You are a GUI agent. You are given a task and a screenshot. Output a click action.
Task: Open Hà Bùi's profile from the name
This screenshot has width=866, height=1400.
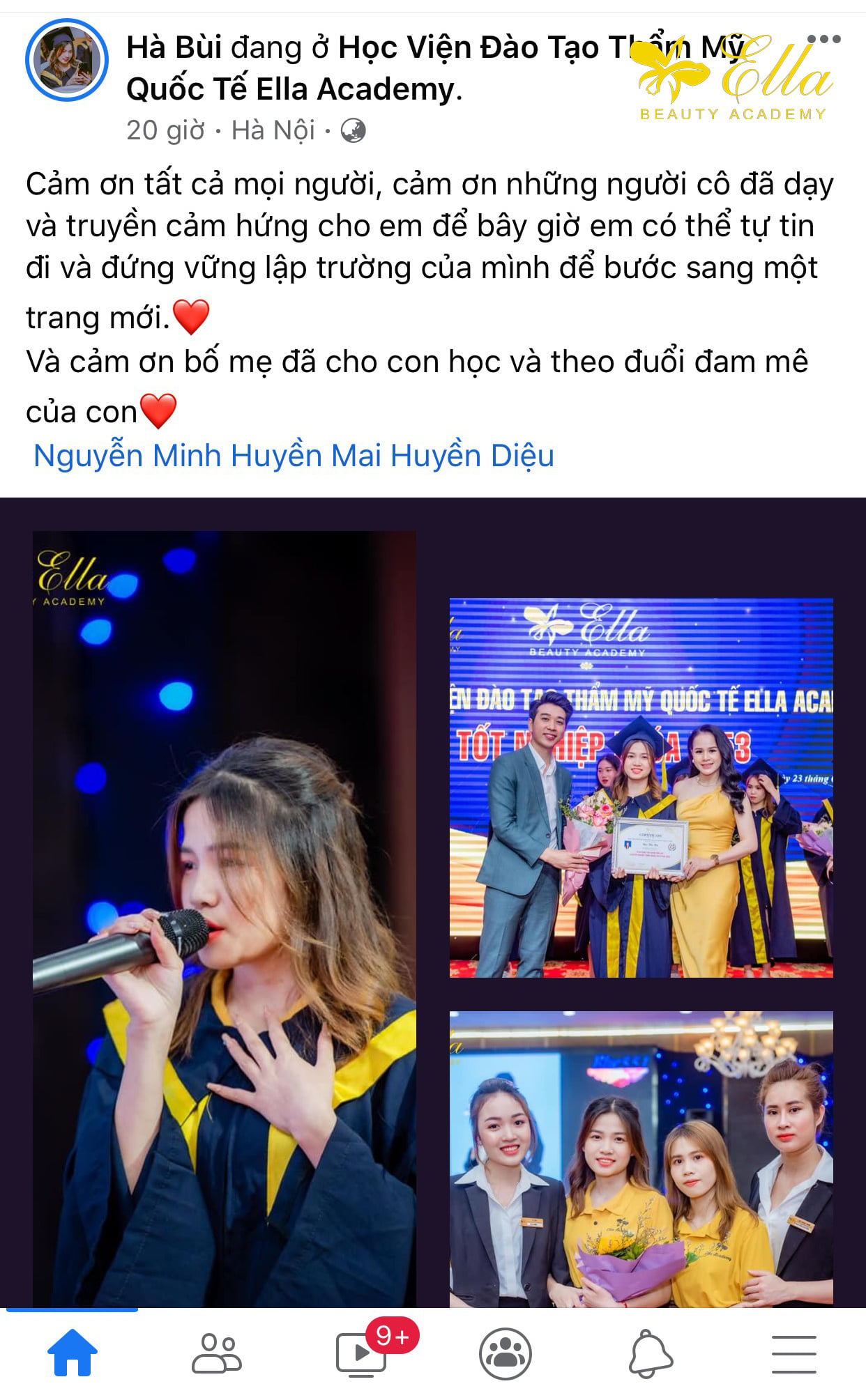(x=174, y=48)
